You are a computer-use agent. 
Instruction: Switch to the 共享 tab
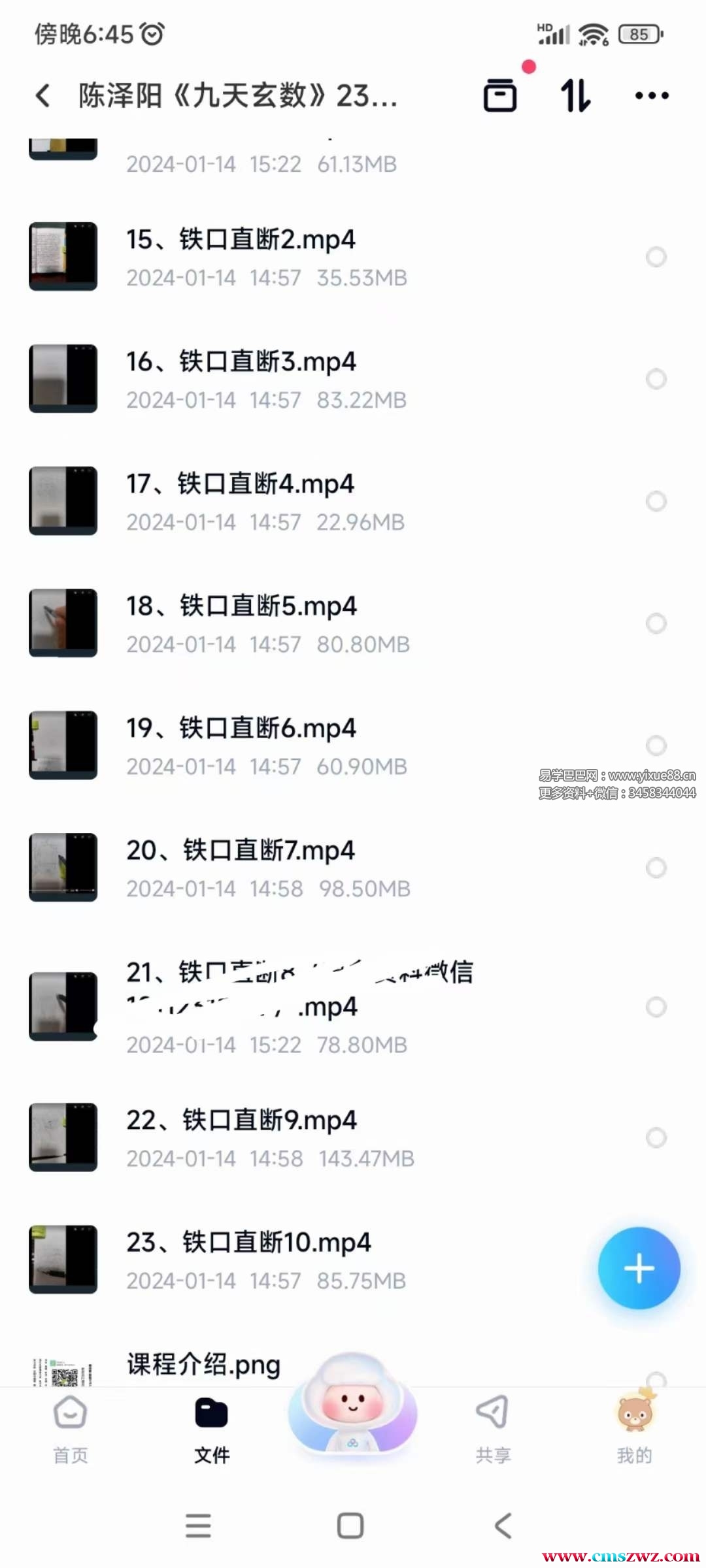(x=493, y=1429)
